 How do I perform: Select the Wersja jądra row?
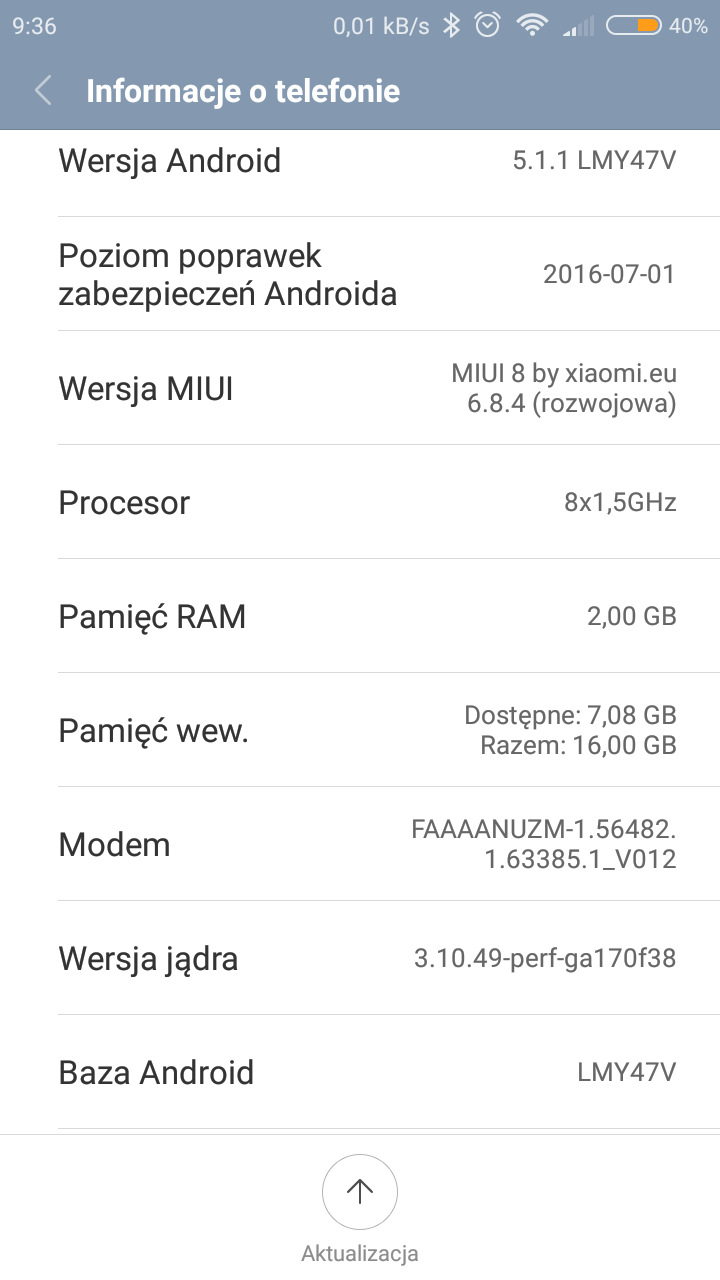(360, 958)
